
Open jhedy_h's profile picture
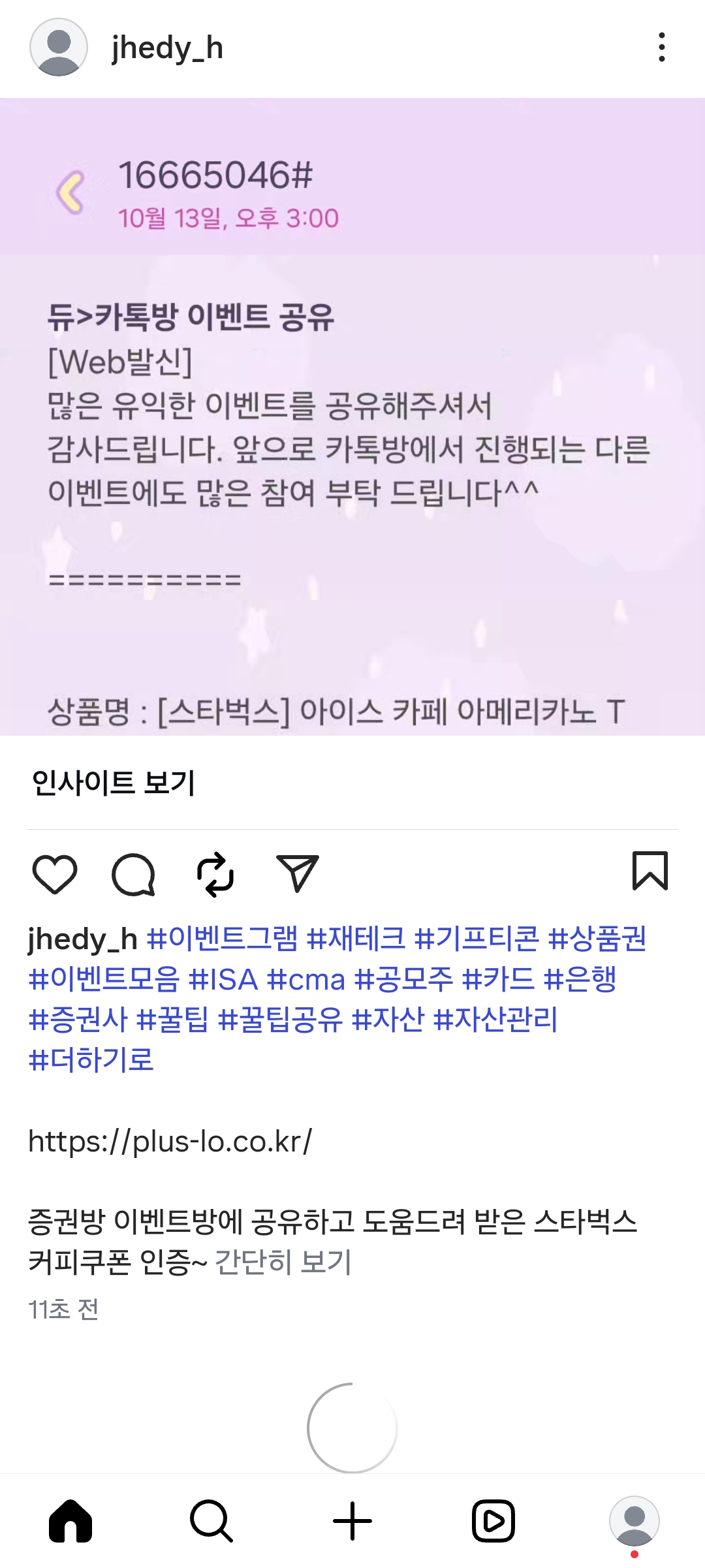tap(59, 48)
